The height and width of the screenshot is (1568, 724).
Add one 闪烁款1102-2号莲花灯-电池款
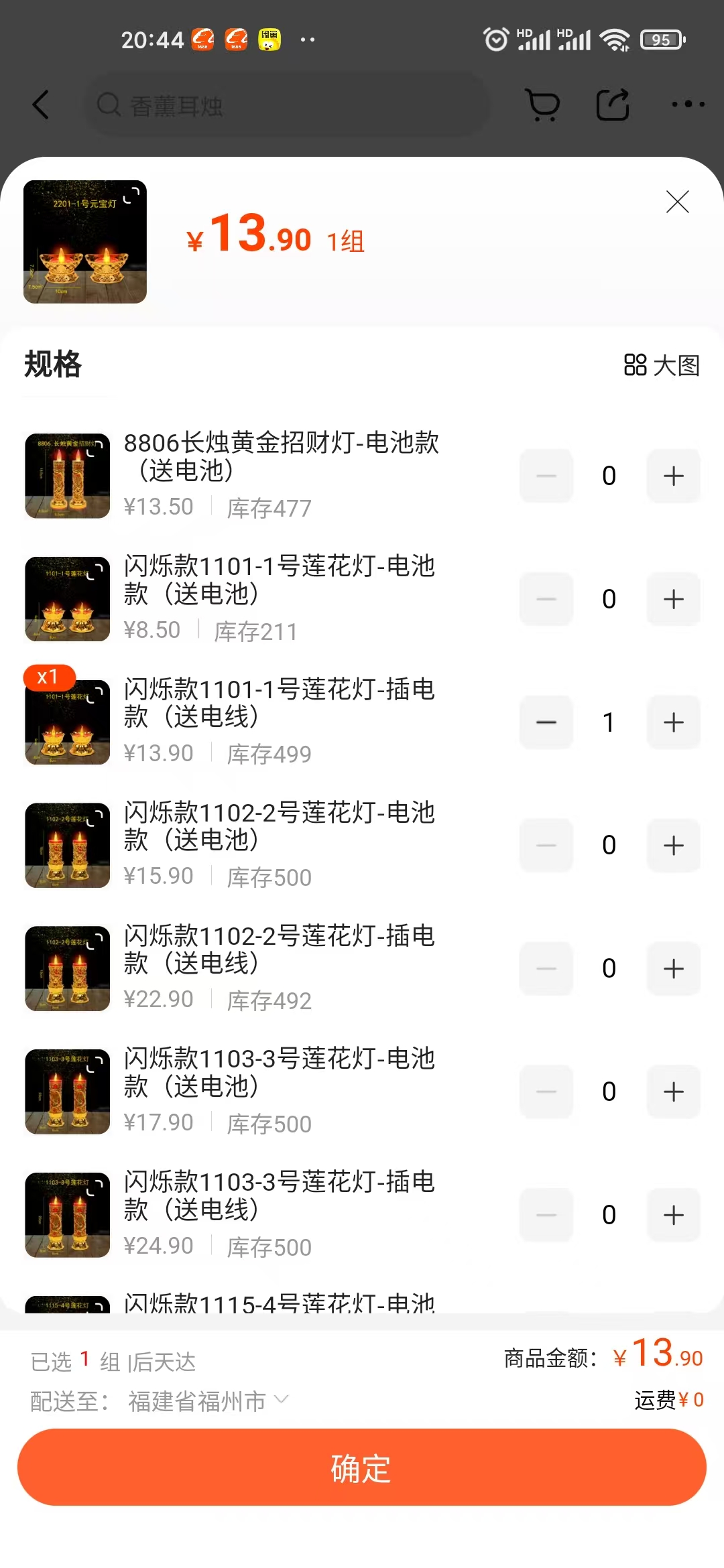(673, 846)
